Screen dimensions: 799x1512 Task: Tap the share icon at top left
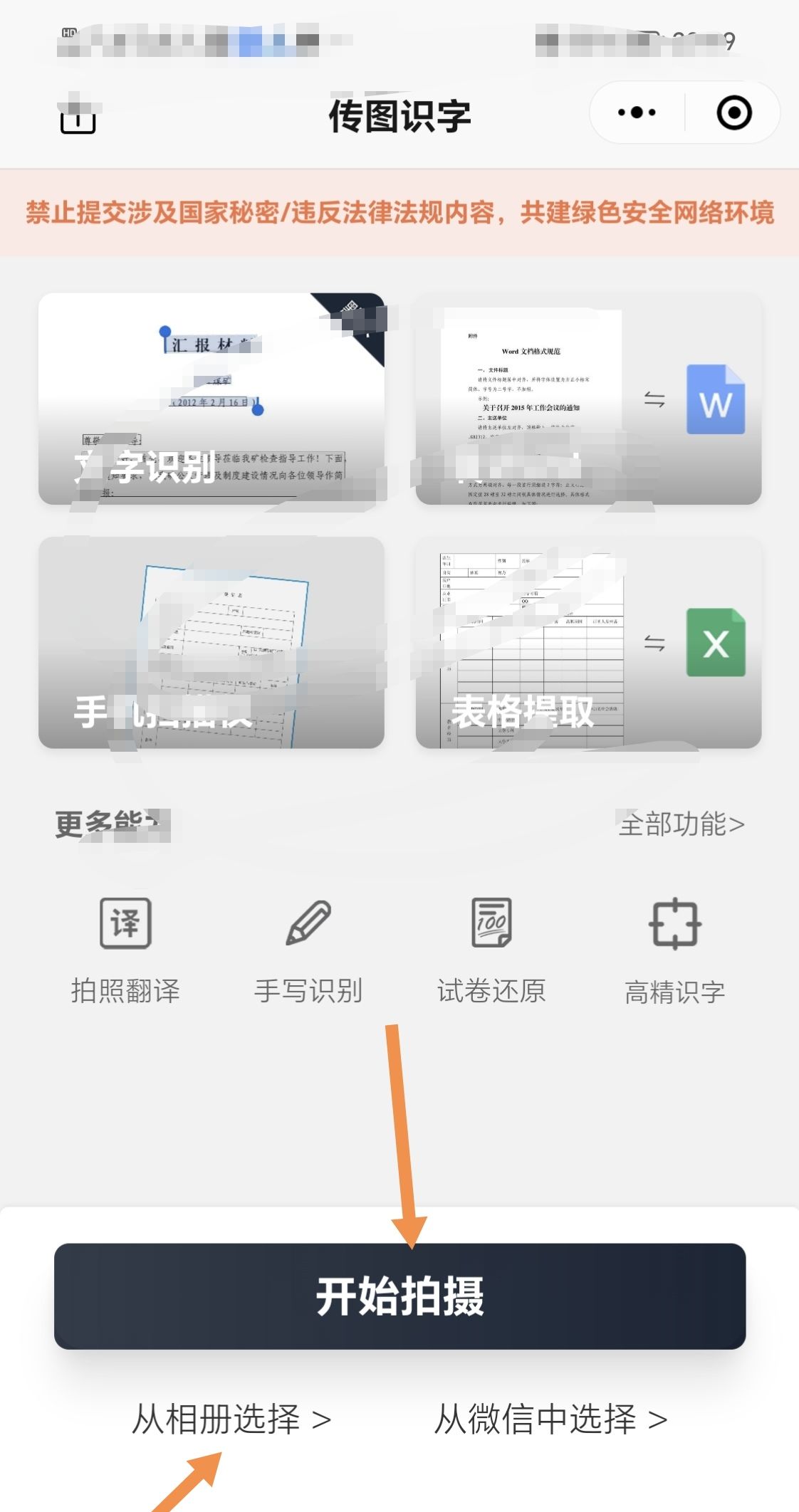[x=77, y=116]
